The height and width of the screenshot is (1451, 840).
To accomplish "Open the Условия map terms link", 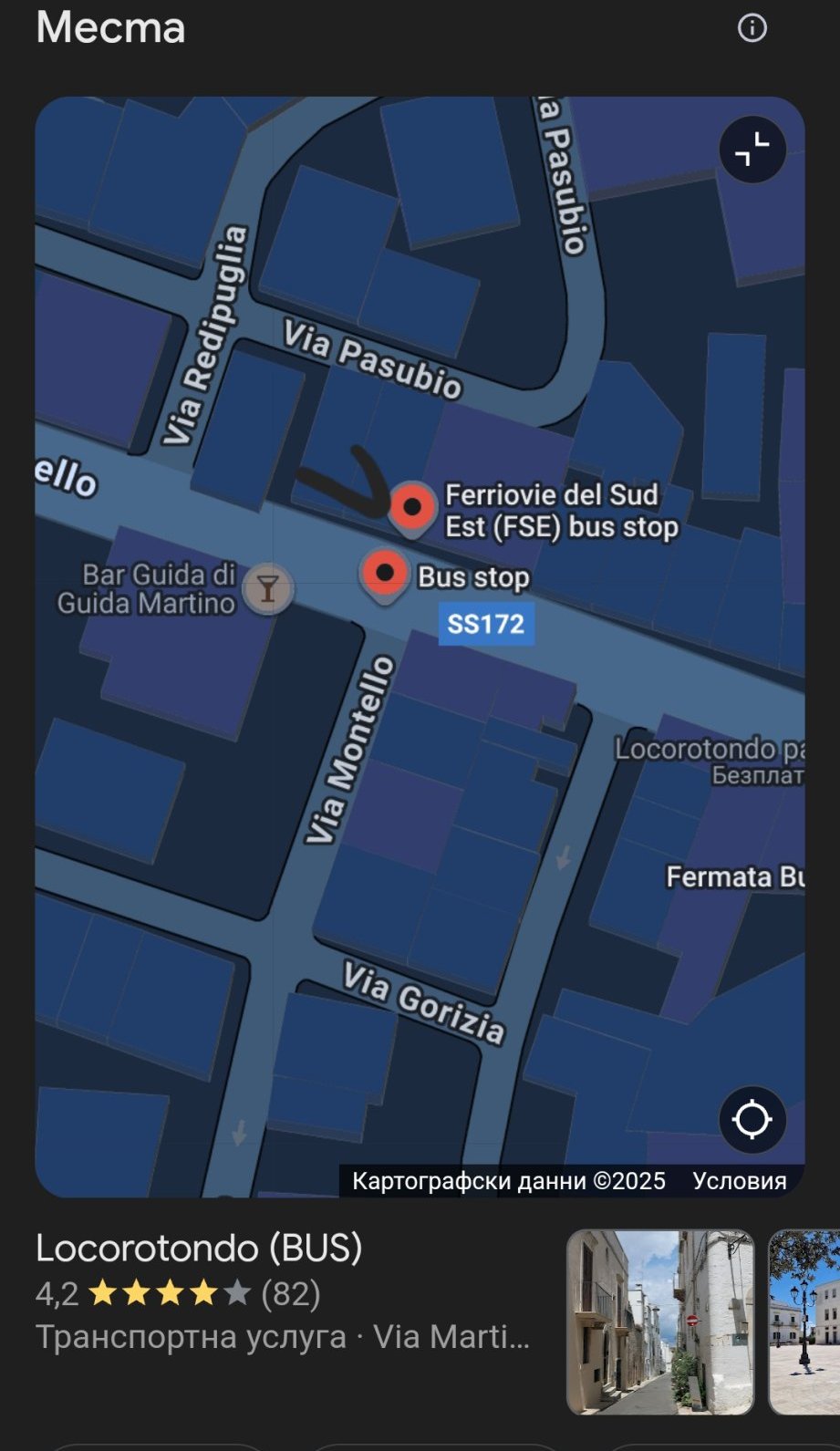I will click(x=739, y=1181).
